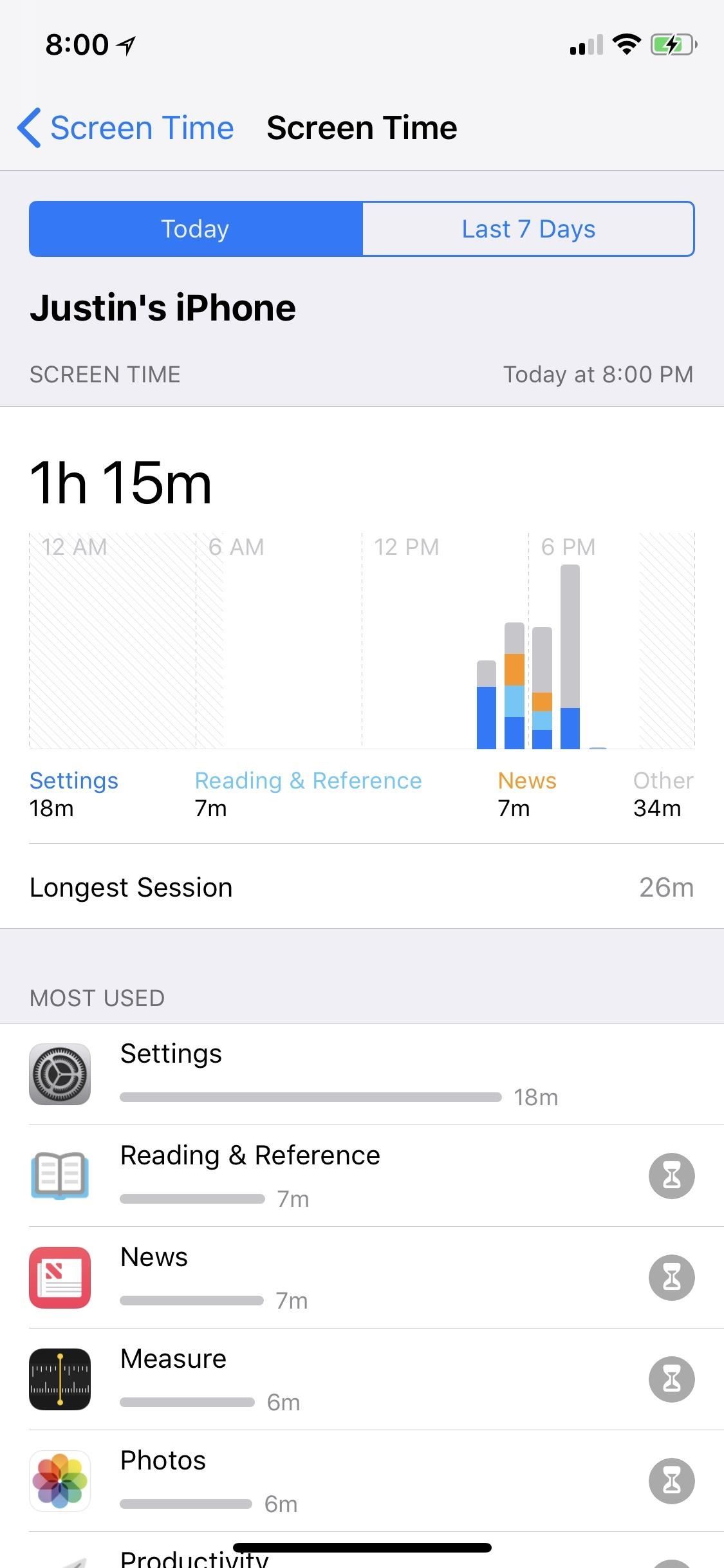Tap hourglass icon for Reading & Reference
Image resolution: width=724 pixels, height=1568 pixels.
(671, 1175)
